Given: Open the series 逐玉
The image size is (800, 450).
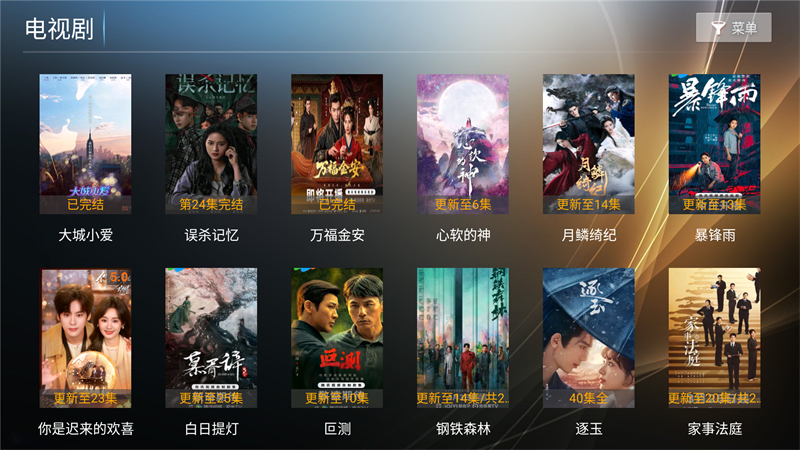Looking at the screenshot, I should coord(589,338).
